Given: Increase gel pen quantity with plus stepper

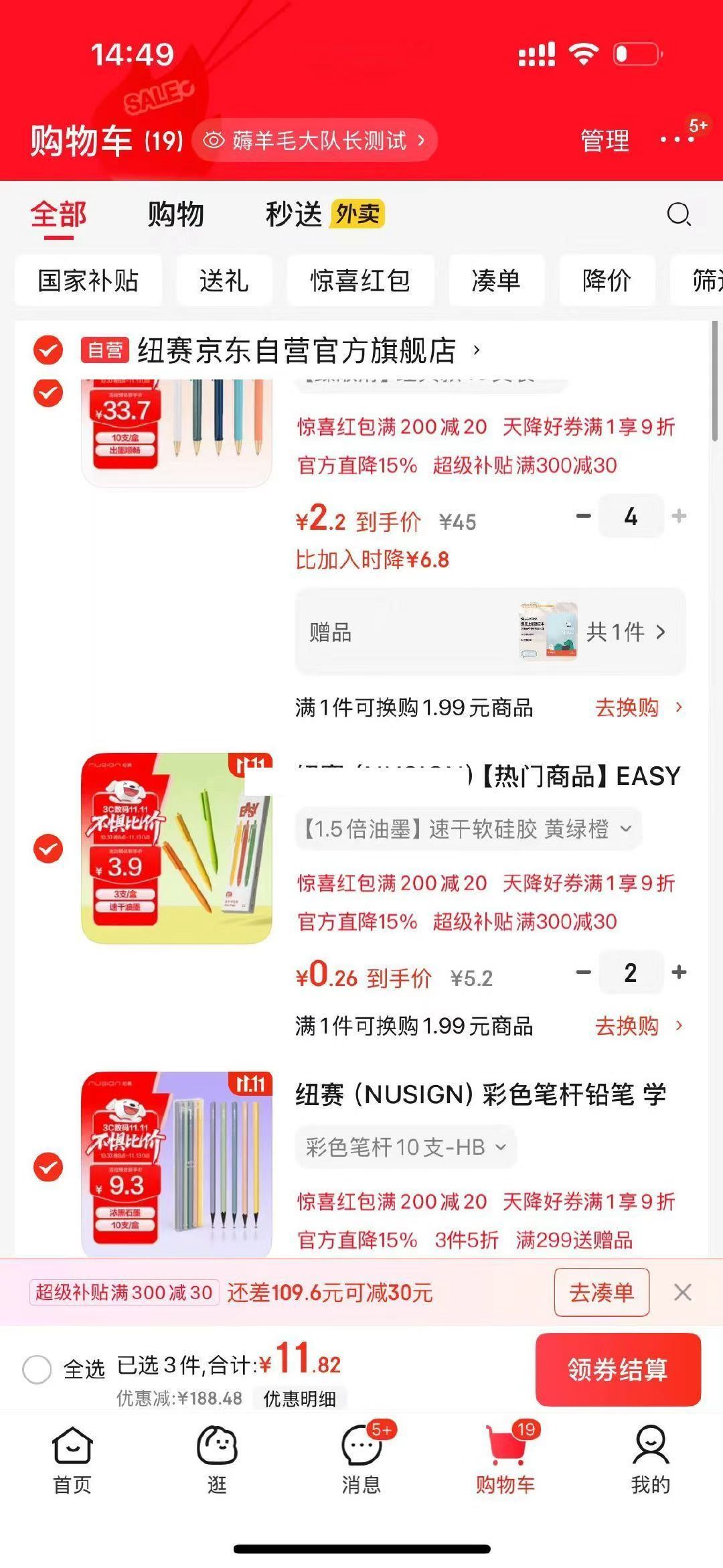Looking at the screenshot, I should coord(679,972).
